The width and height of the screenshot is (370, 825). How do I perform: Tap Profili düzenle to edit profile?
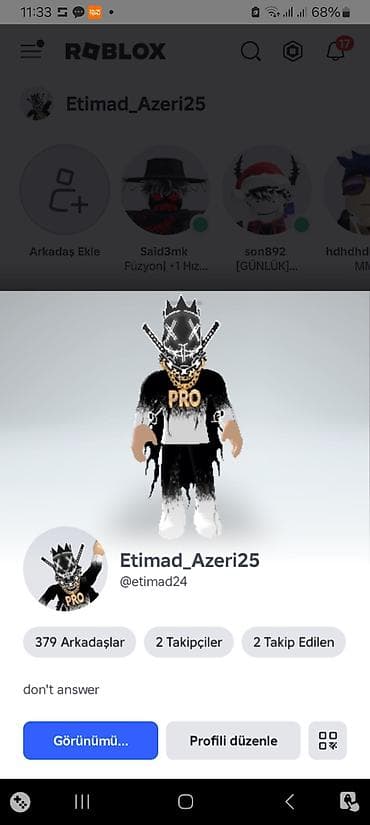pyautogui.click(x=233, y=740)
